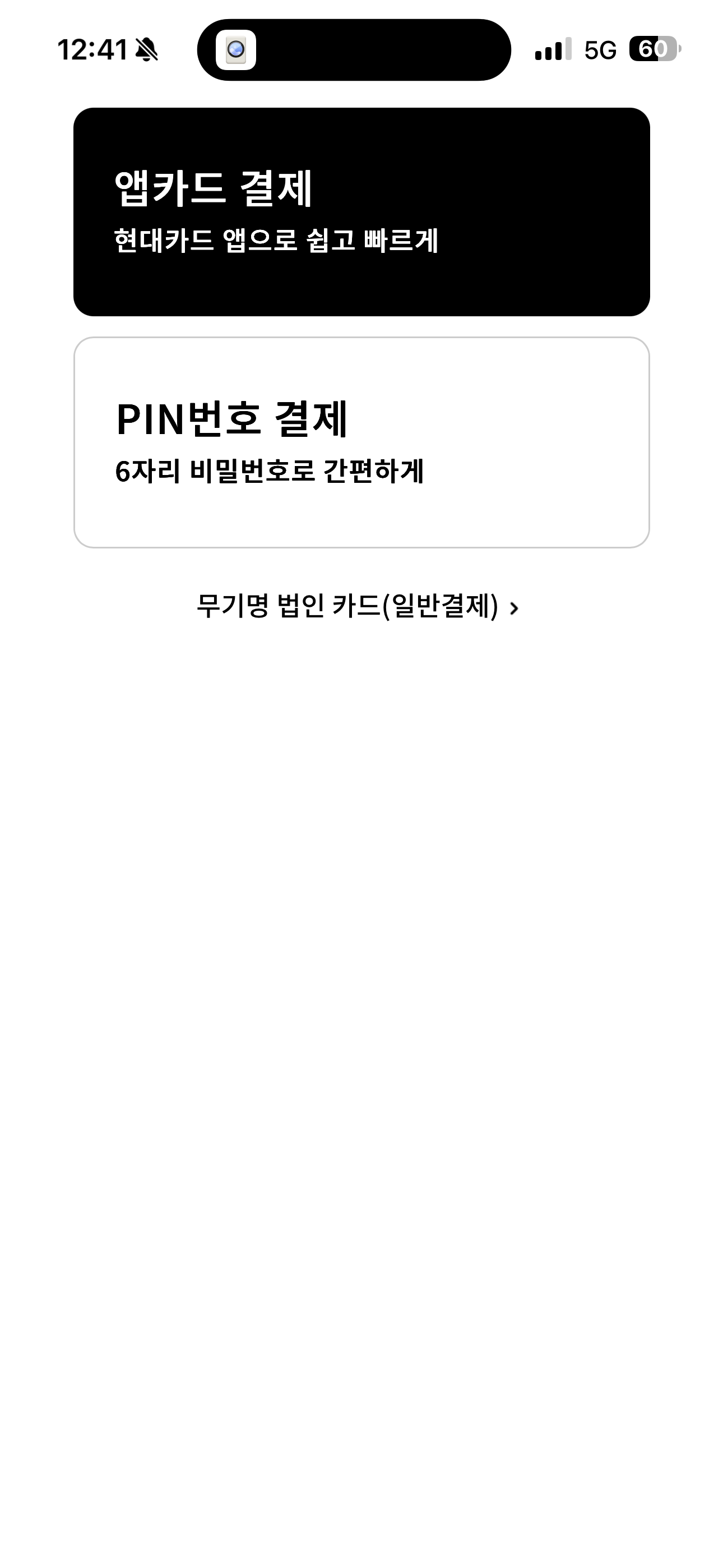Open 무기명 법인 카드(일반결제) link
The height and width of the screenshot is (1568, 723).
(357, 606)
